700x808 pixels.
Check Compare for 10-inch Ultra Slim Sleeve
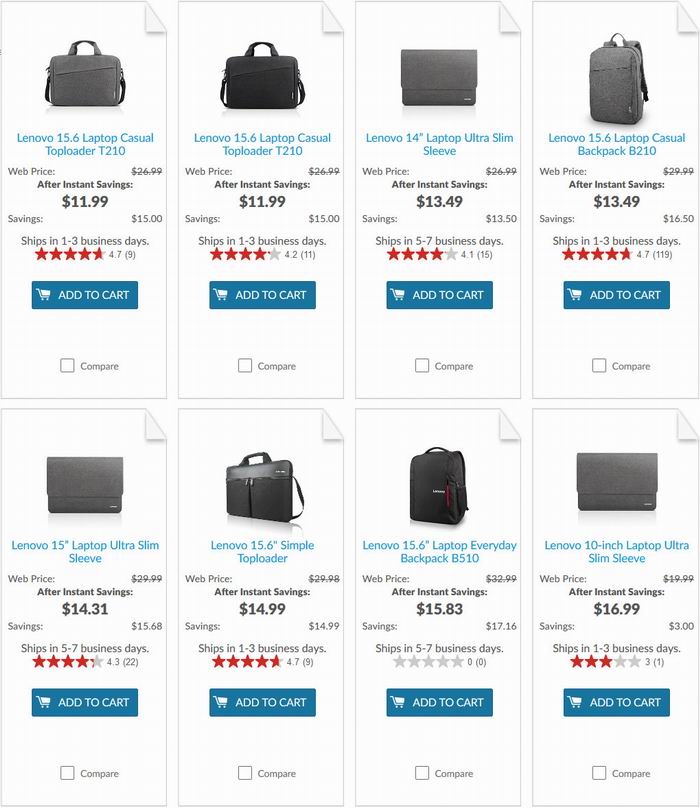coord(599,773)
